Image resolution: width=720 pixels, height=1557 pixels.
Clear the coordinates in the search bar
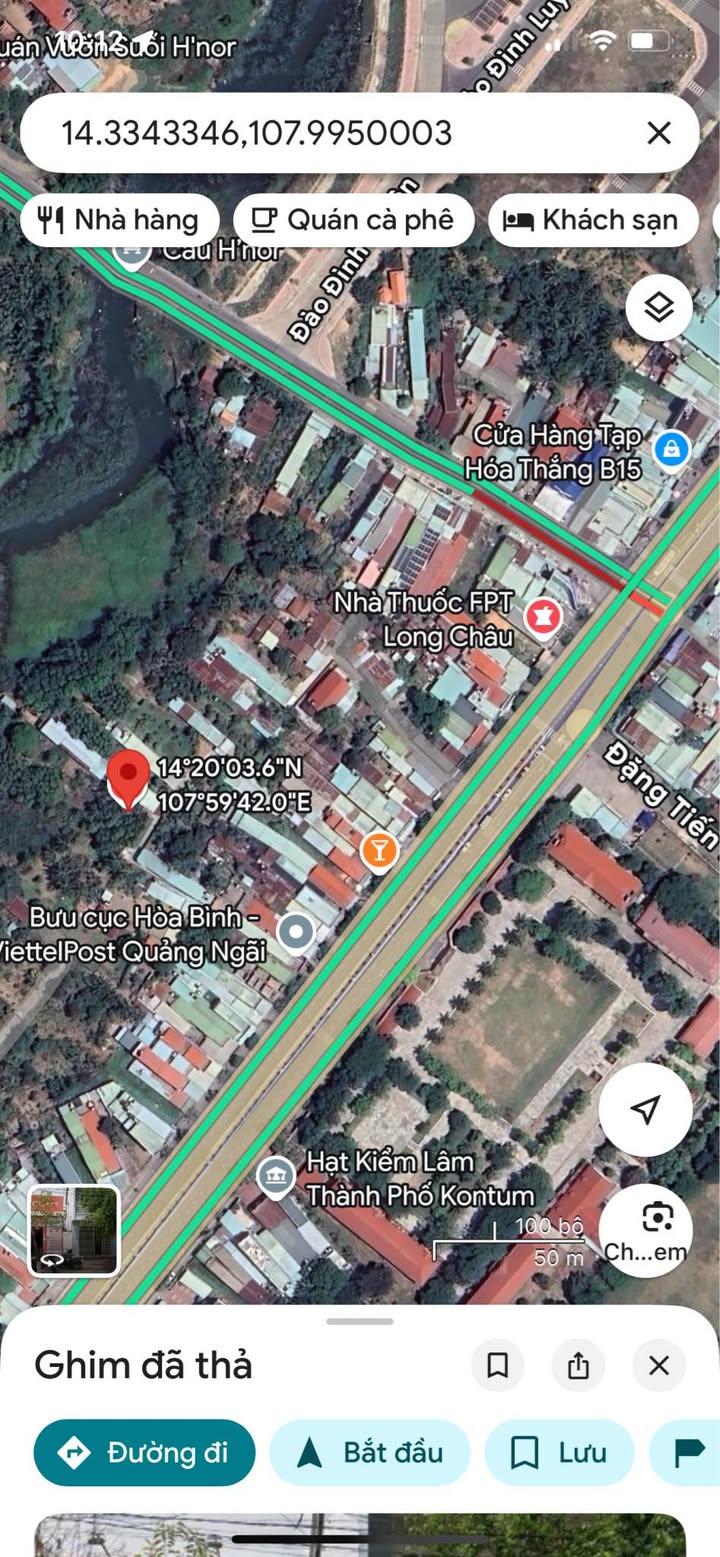tap(658, 133)
